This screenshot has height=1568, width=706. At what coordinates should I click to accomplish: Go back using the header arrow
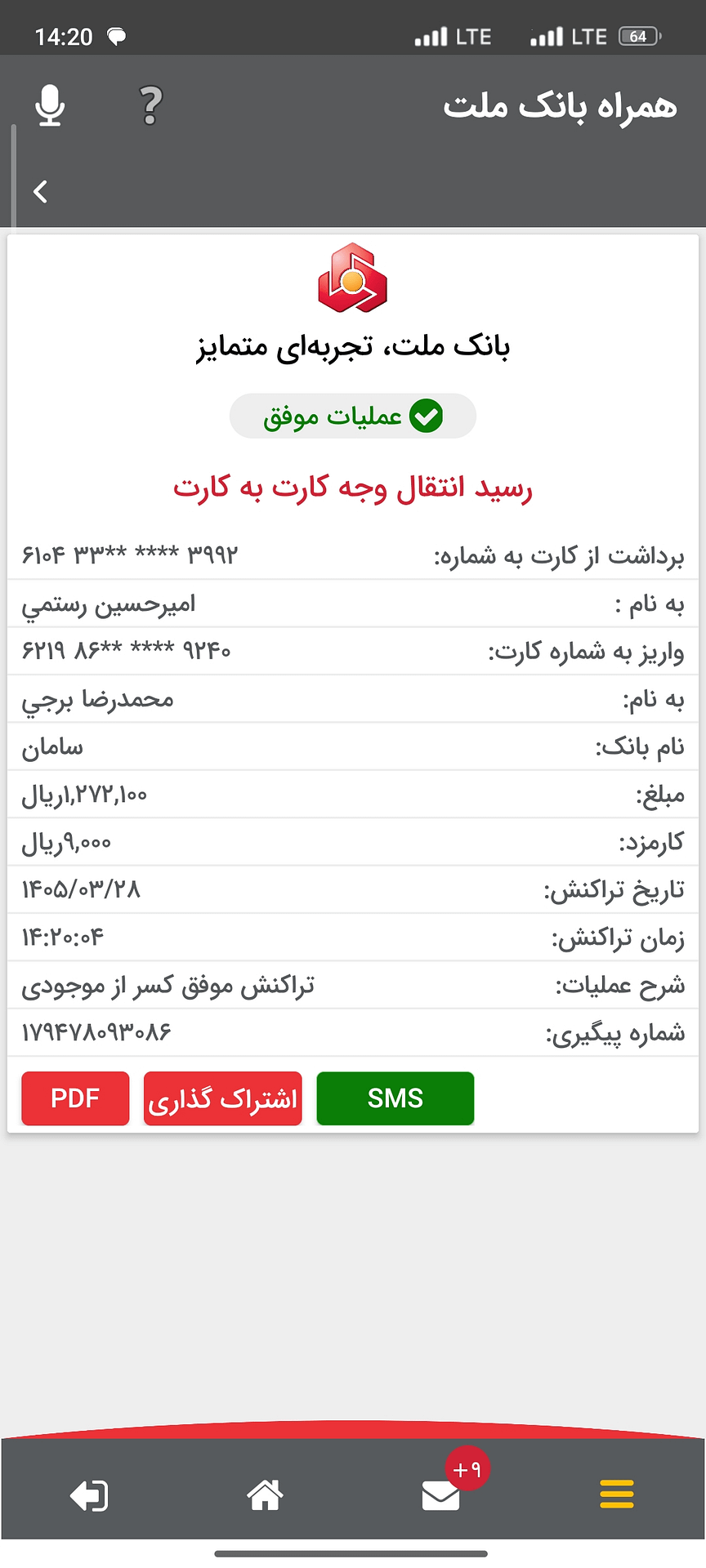coord(40,191)
